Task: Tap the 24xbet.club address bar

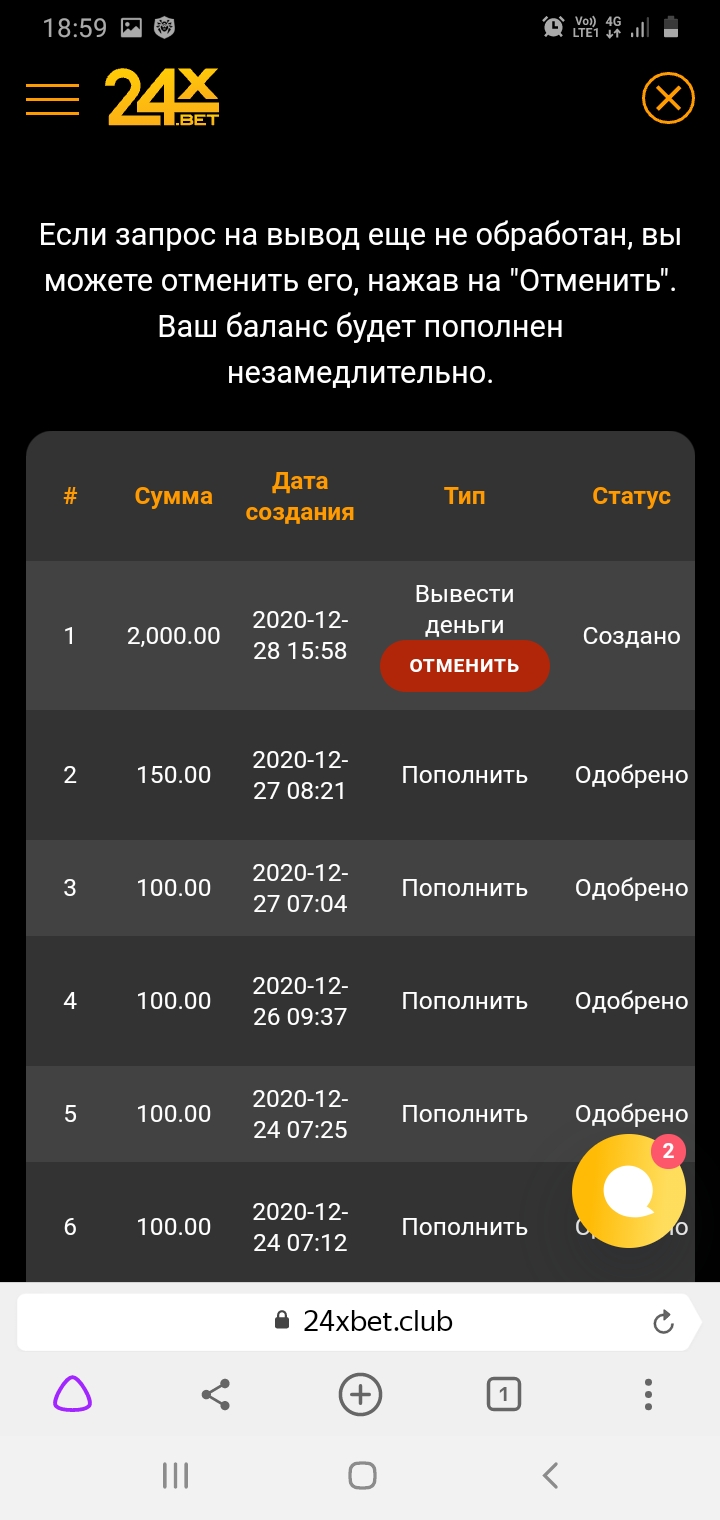Action: tap(360, 1321)
